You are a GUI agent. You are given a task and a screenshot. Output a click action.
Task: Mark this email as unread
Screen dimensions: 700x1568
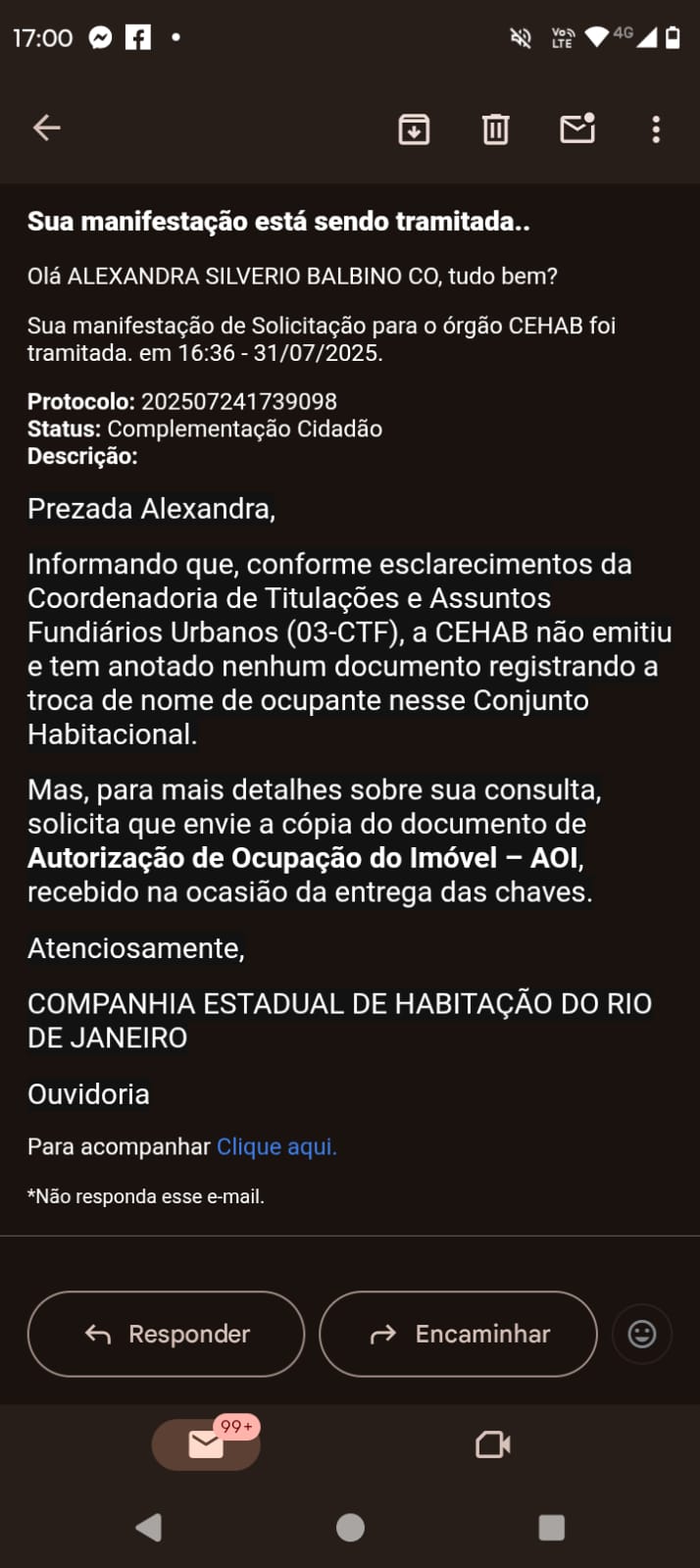[577, 128]
